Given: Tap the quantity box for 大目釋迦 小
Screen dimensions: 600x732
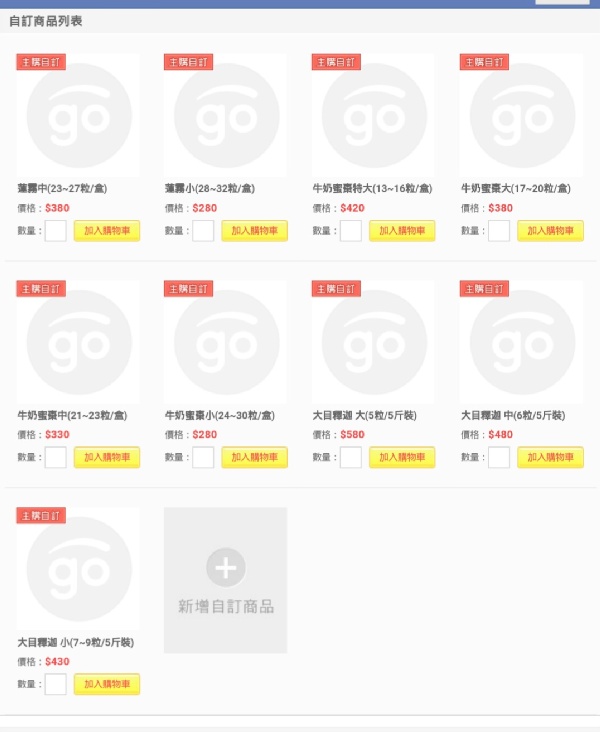Looking at the screenshot, I should pos(56,684).
